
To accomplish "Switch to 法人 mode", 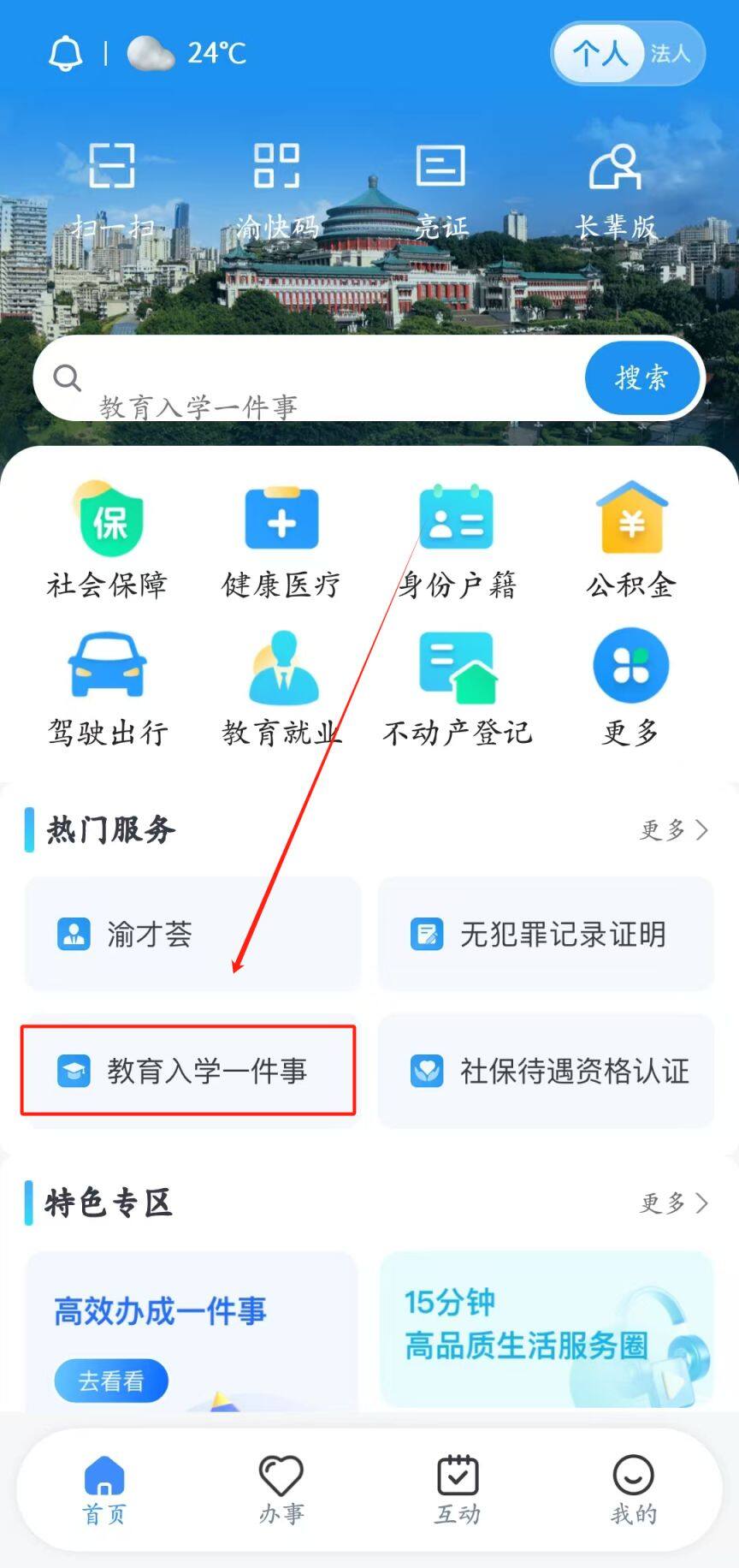I will click(x=670, y=54).
